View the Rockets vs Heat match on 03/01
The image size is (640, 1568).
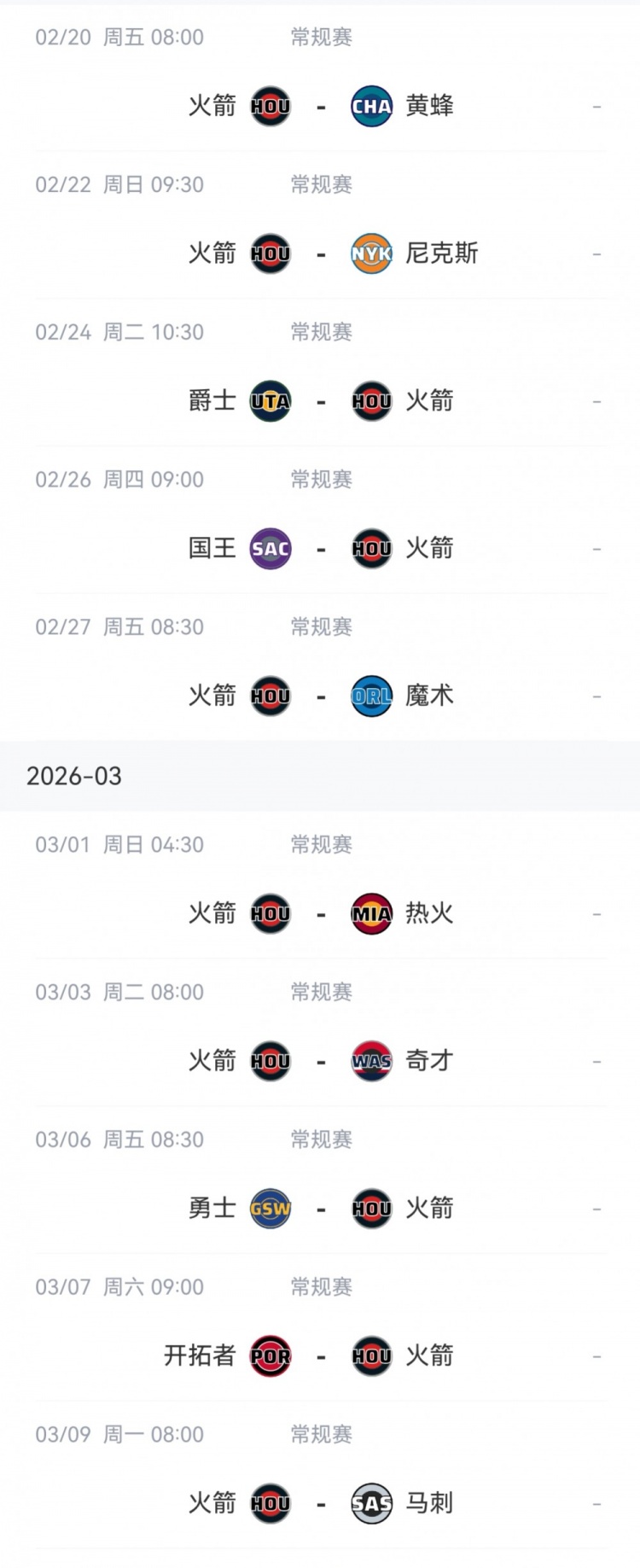tap(320, 914)
